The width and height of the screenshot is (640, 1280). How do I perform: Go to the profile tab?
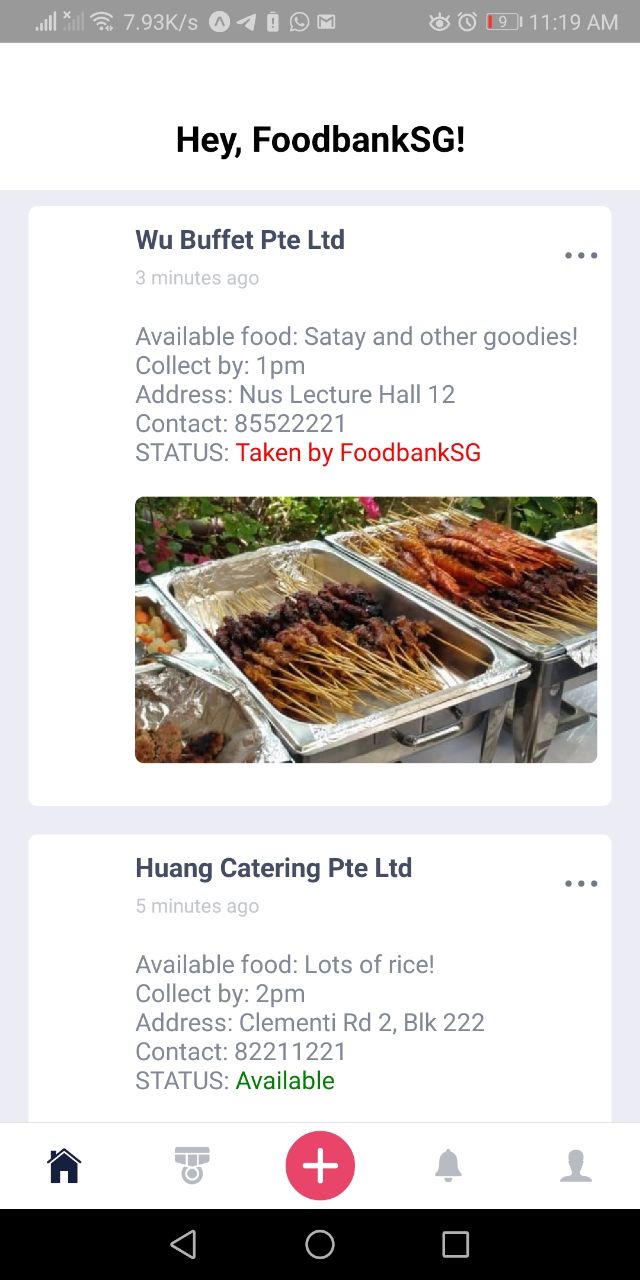[576, 1166]
